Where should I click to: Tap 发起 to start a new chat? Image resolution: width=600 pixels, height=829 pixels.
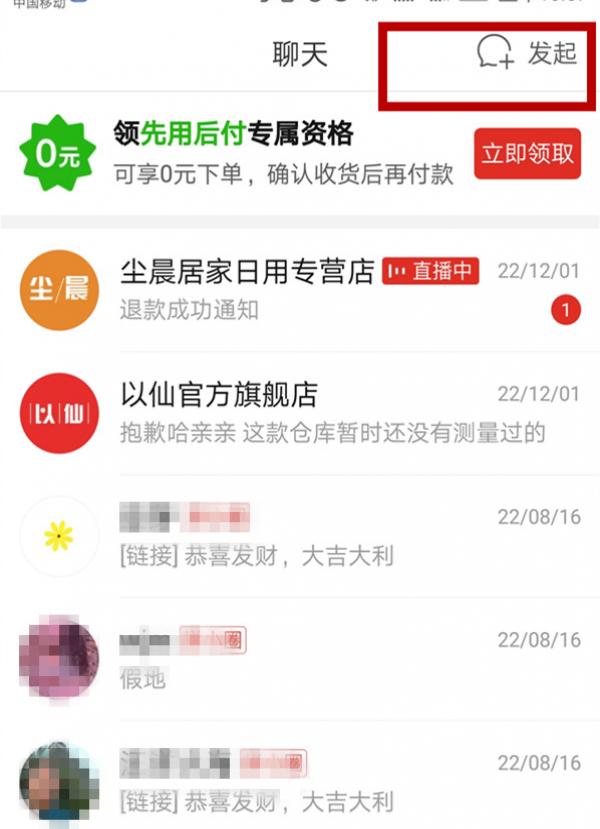[527, 53]
